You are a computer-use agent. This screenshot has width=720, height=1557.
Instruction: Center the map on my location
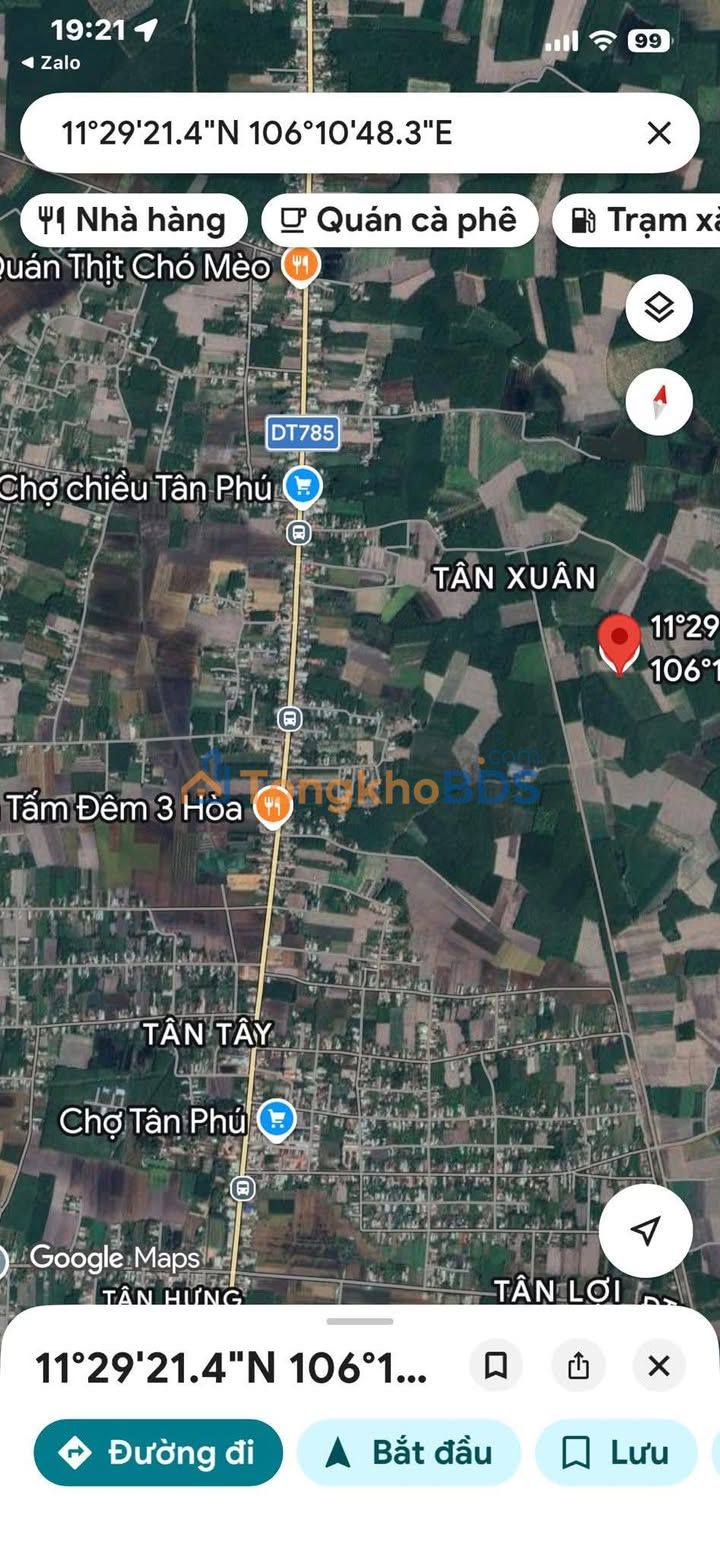click(646, 1231)
